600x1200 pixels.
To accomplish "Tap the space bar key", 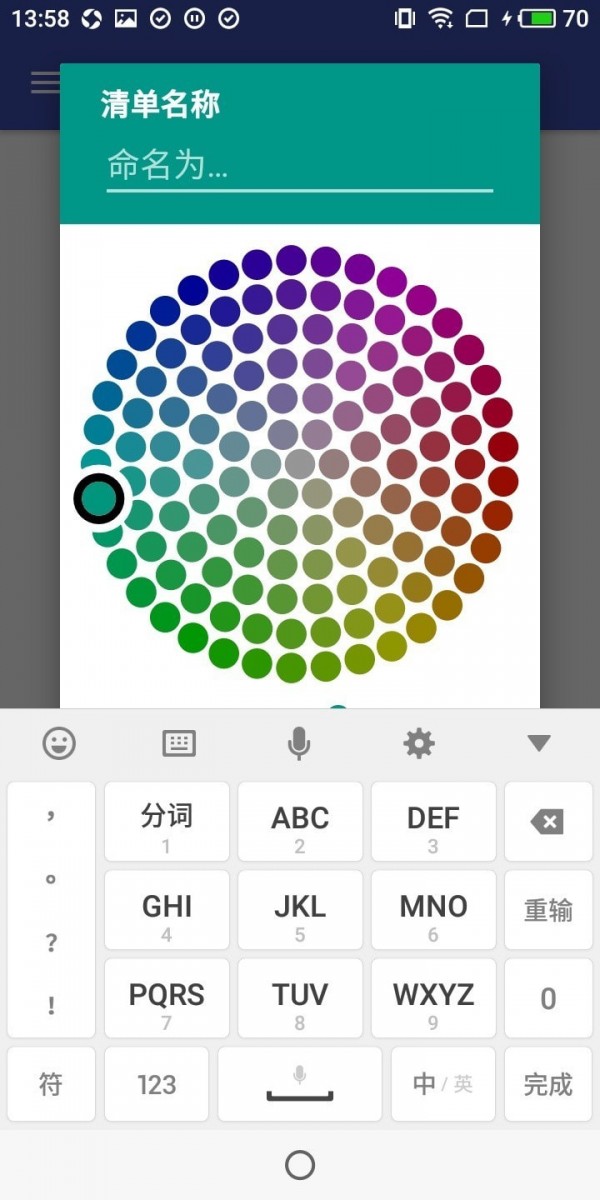I will 300,1084.
